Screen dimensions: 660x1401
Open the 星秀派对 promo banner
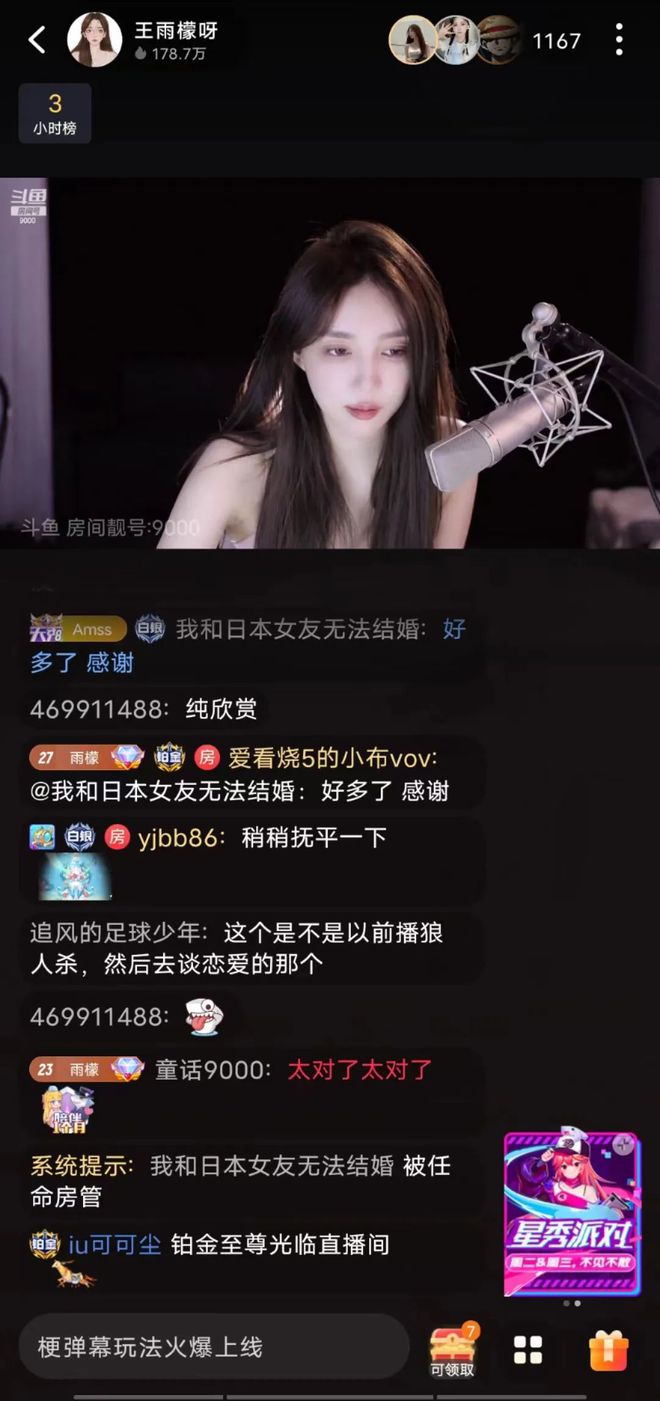pos(571,1213)
